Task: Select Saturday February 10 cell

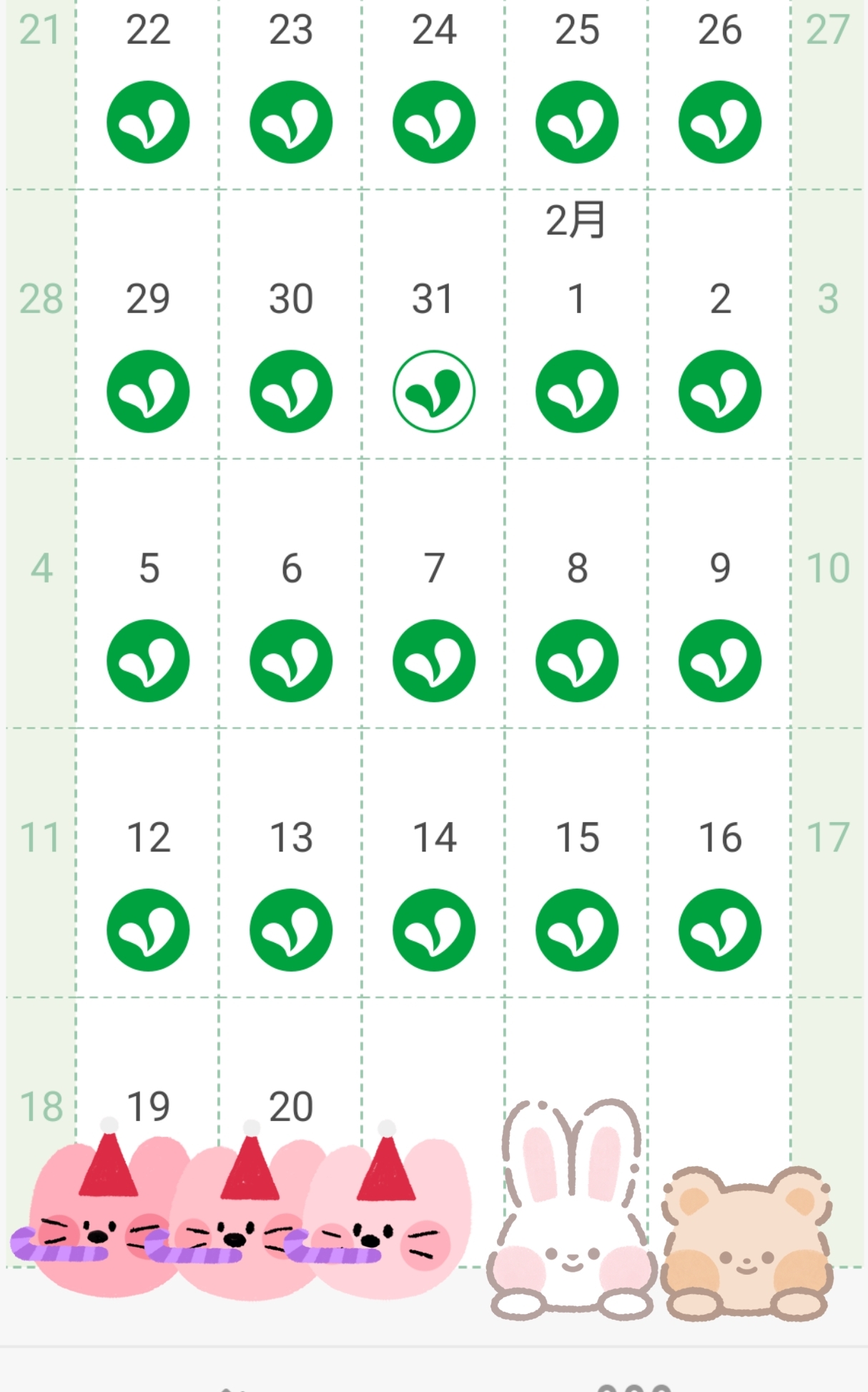Action: [828, 568]
